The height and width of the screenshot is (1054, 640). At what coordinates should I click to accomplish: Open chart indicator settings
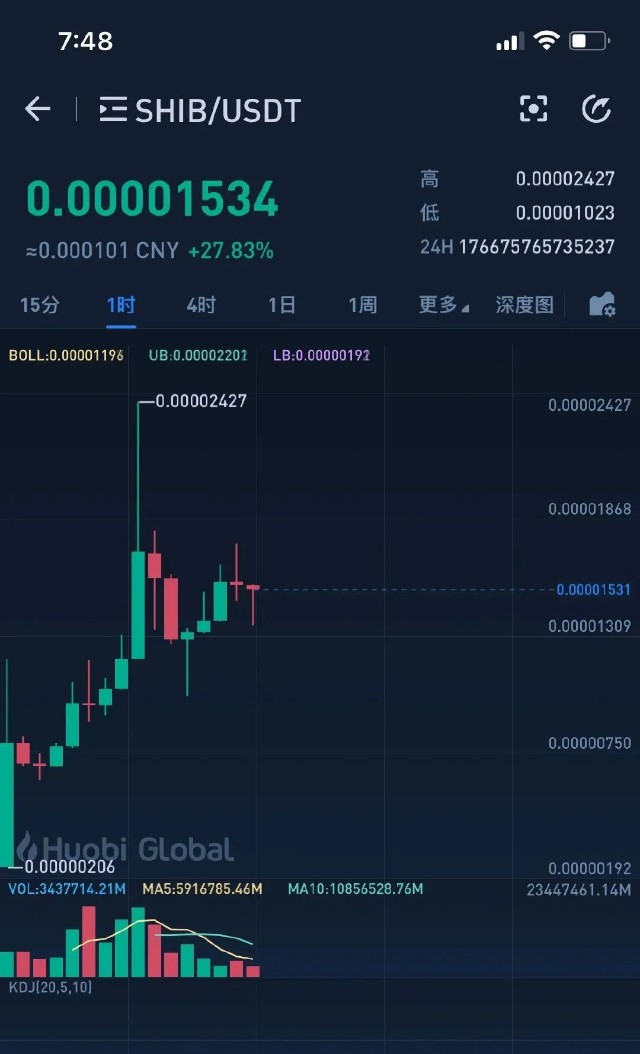click(x=602, y=305)
